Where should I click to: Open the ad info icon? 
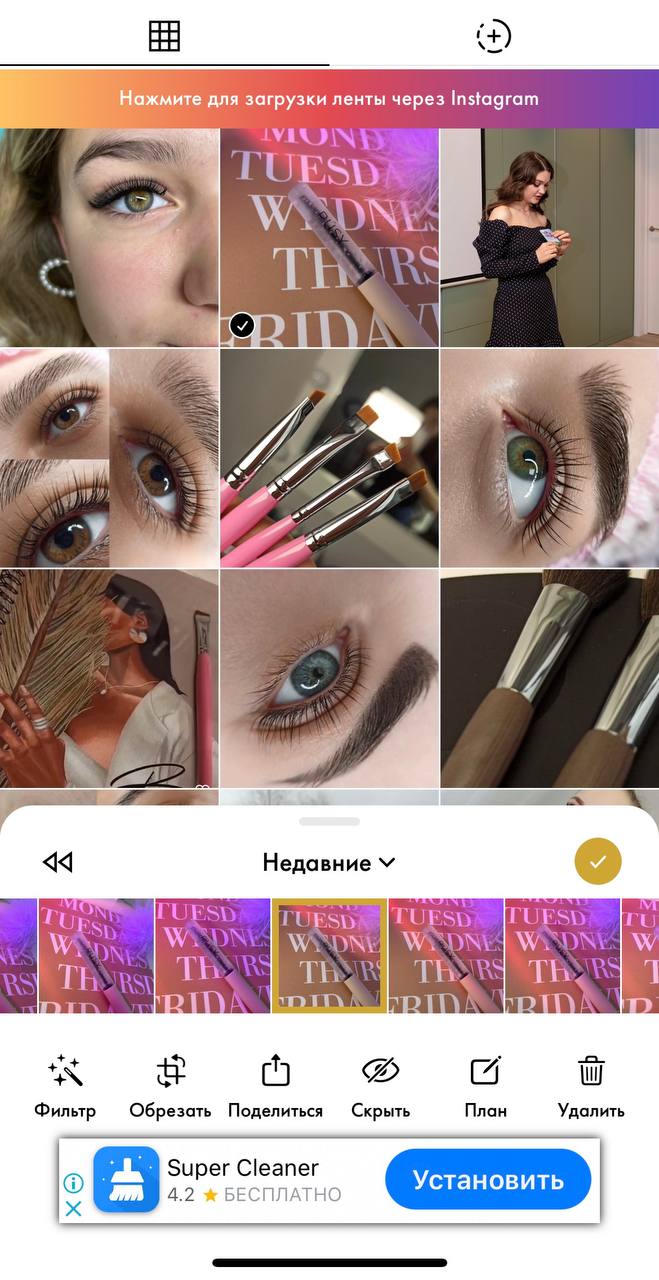click(73, 1184)
